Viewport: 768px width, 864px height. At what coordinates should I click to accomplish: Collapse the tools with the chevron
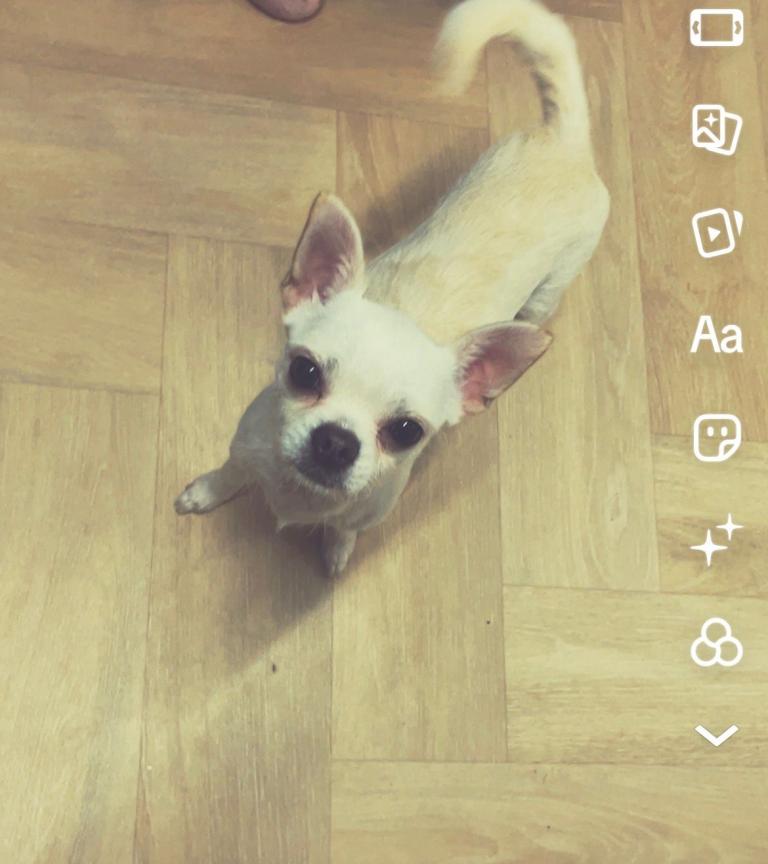[717, 735]
